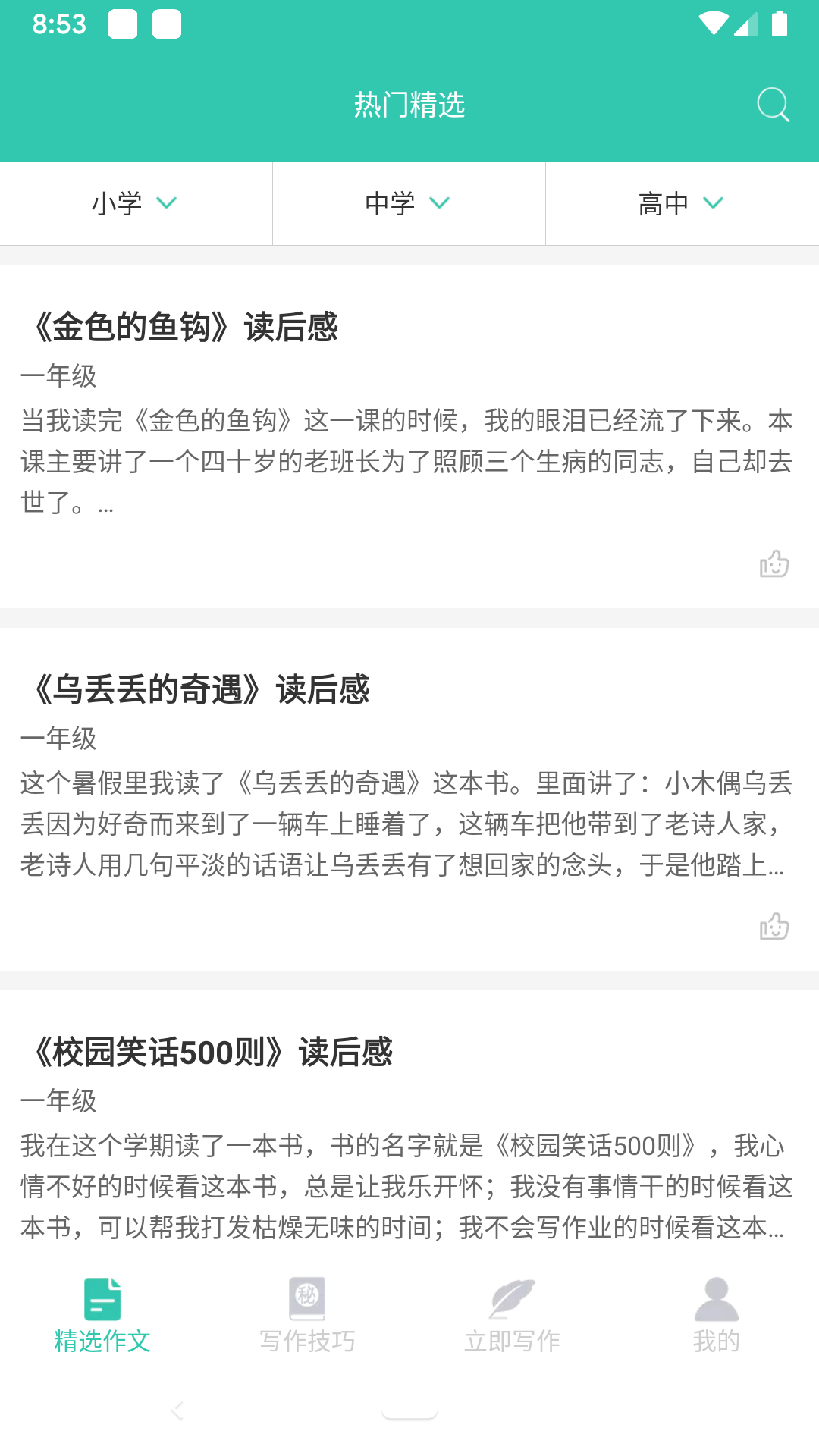819x1456 pixels.
Task: Switch to the 写作技巧 tab
Action: coord(307,1316)
